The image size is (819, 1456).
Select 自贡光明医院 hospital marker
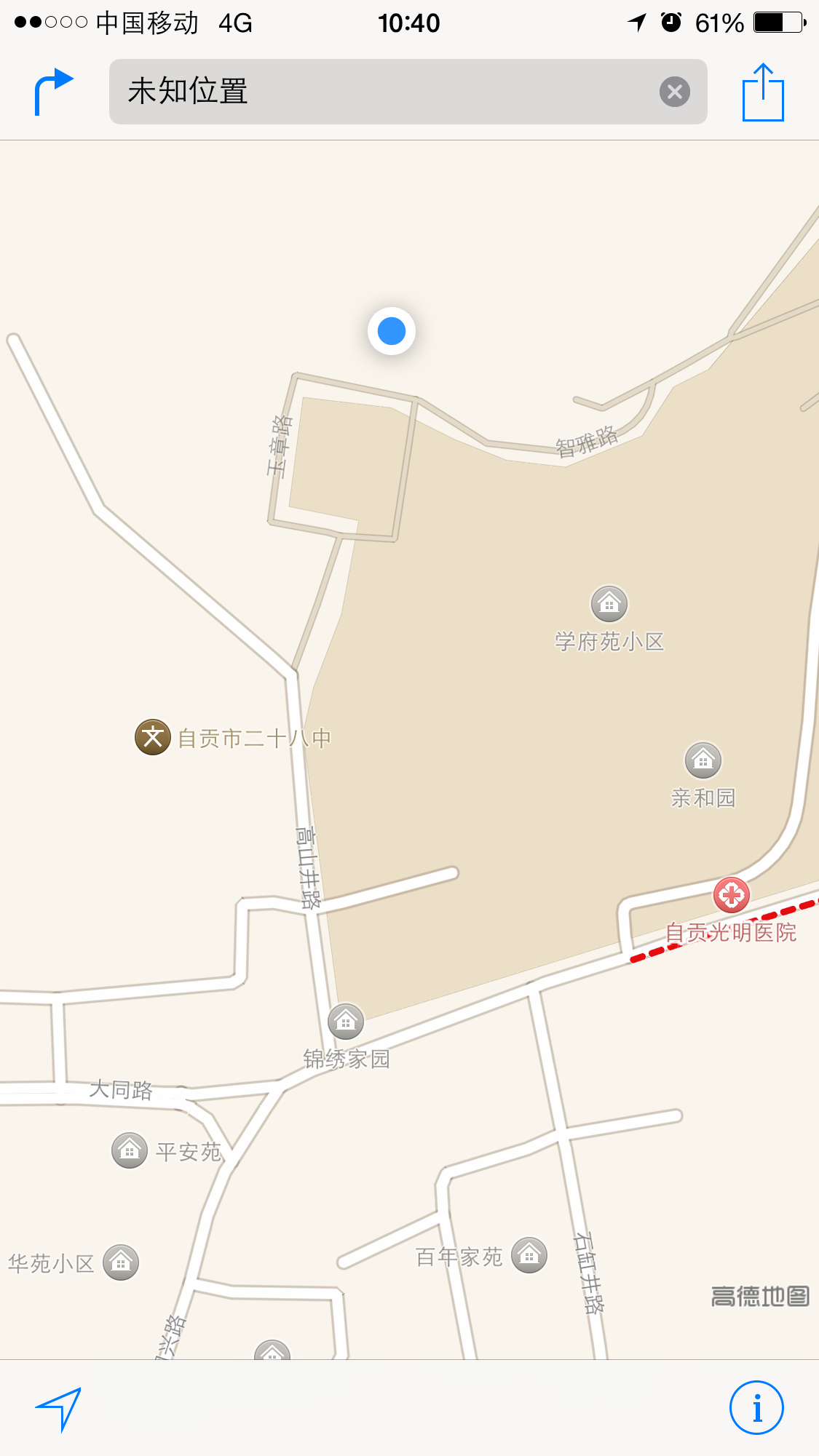click(731, 895)
